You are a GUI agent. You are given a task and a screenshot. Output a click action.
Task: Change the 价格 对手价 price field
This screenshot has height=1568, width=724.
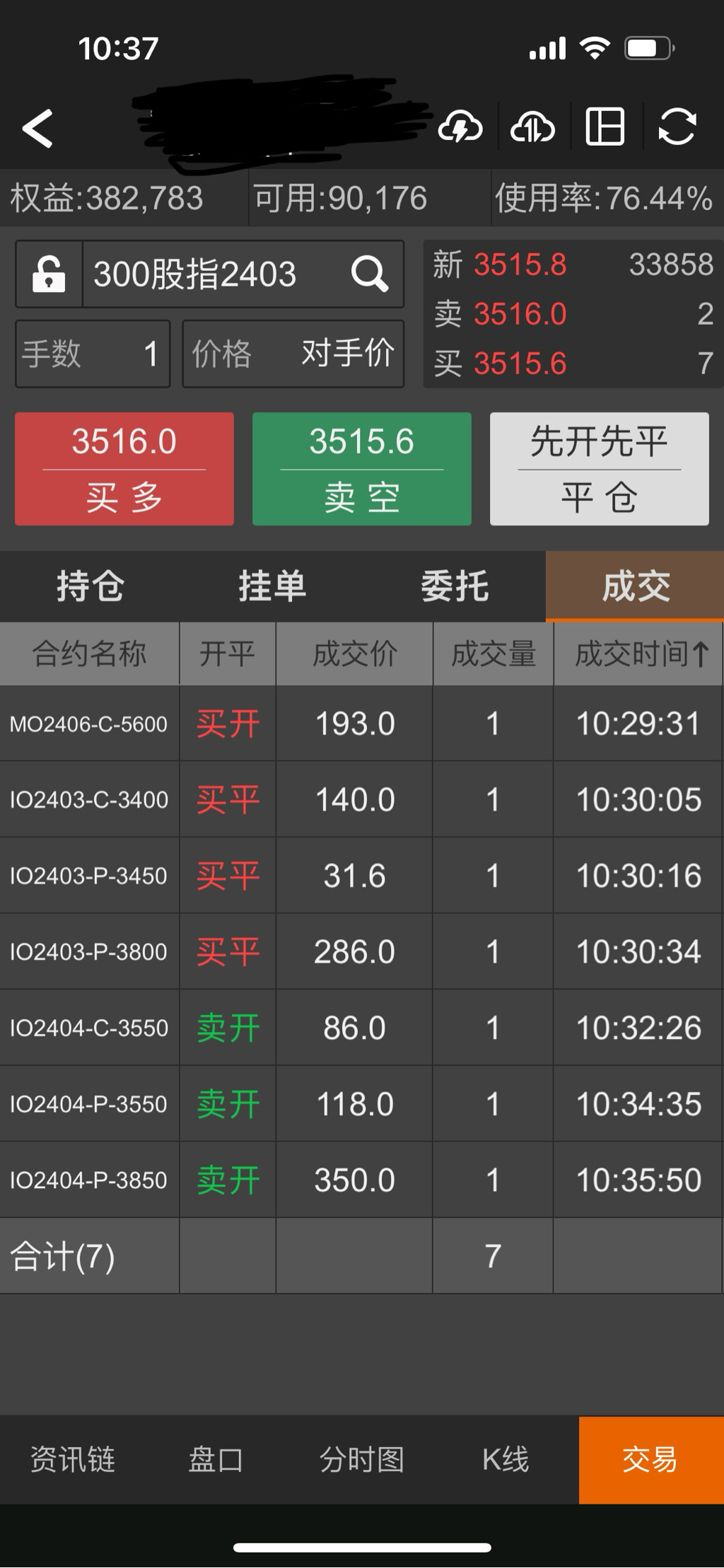(x=293, y=354)
